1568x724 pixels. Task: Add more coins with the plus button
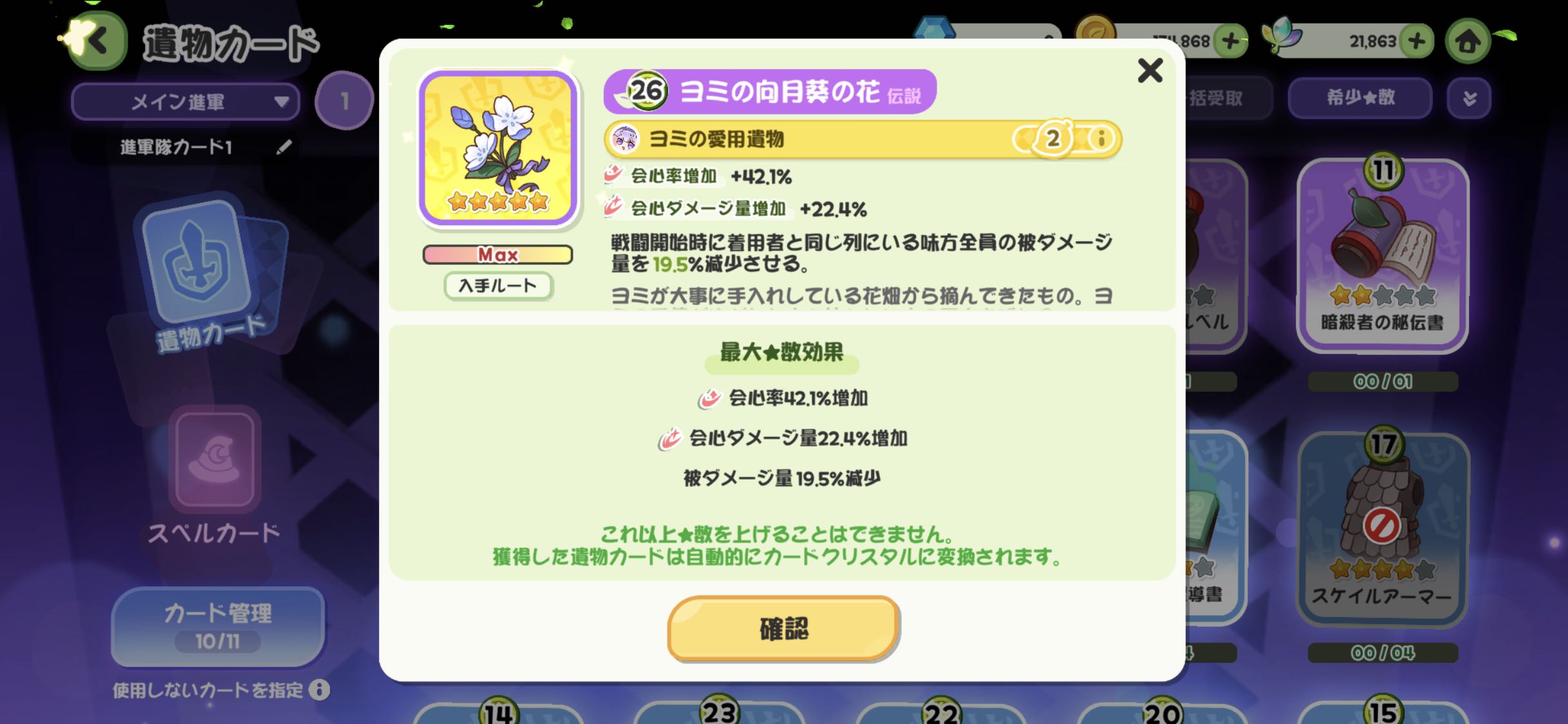point(1231,42)
